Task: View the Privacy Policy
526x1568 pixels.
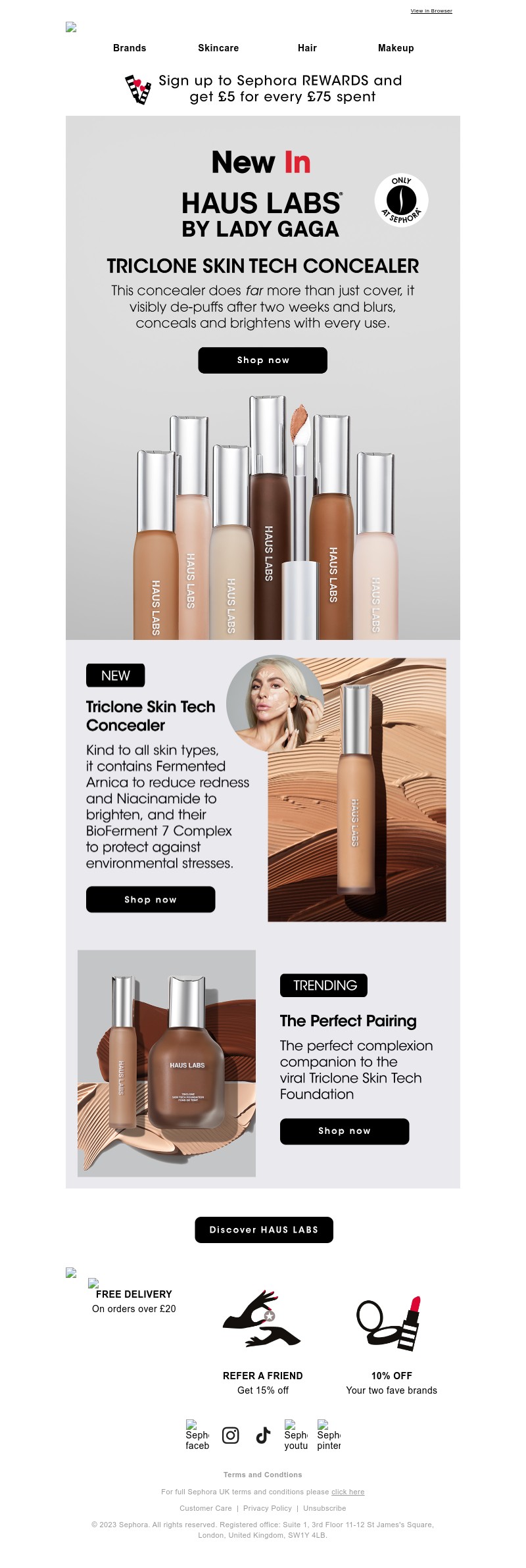Action: tap(267, 1508)
